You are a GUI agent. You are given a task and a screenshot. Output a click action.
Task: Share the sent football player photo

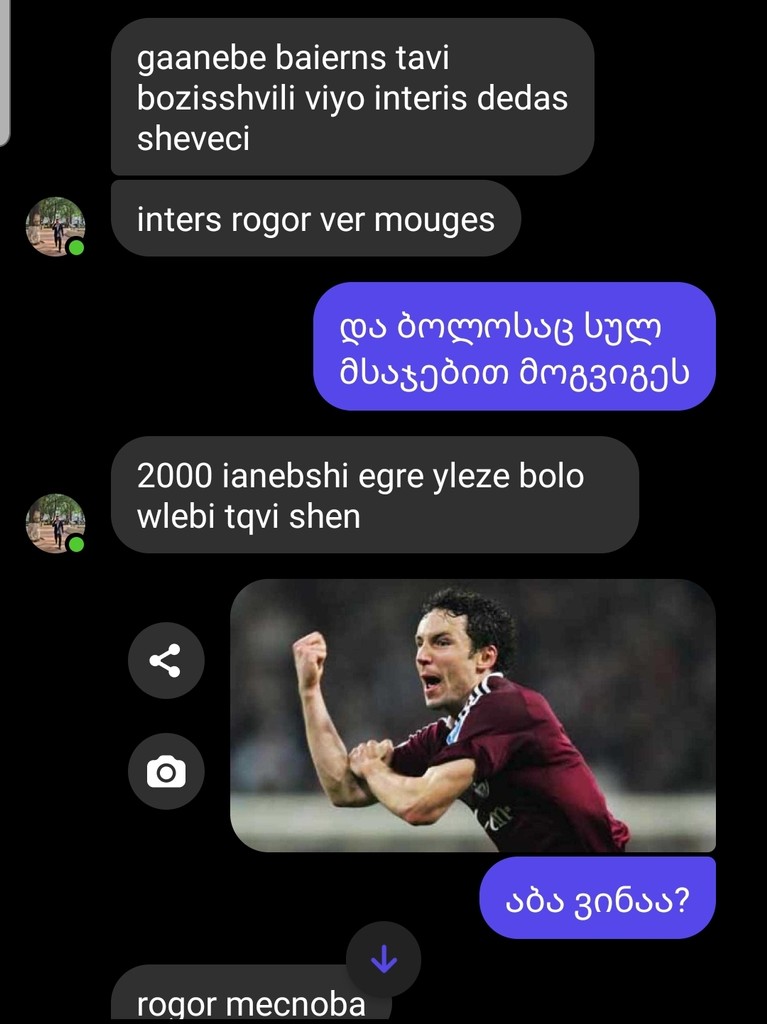click(166, 660)
